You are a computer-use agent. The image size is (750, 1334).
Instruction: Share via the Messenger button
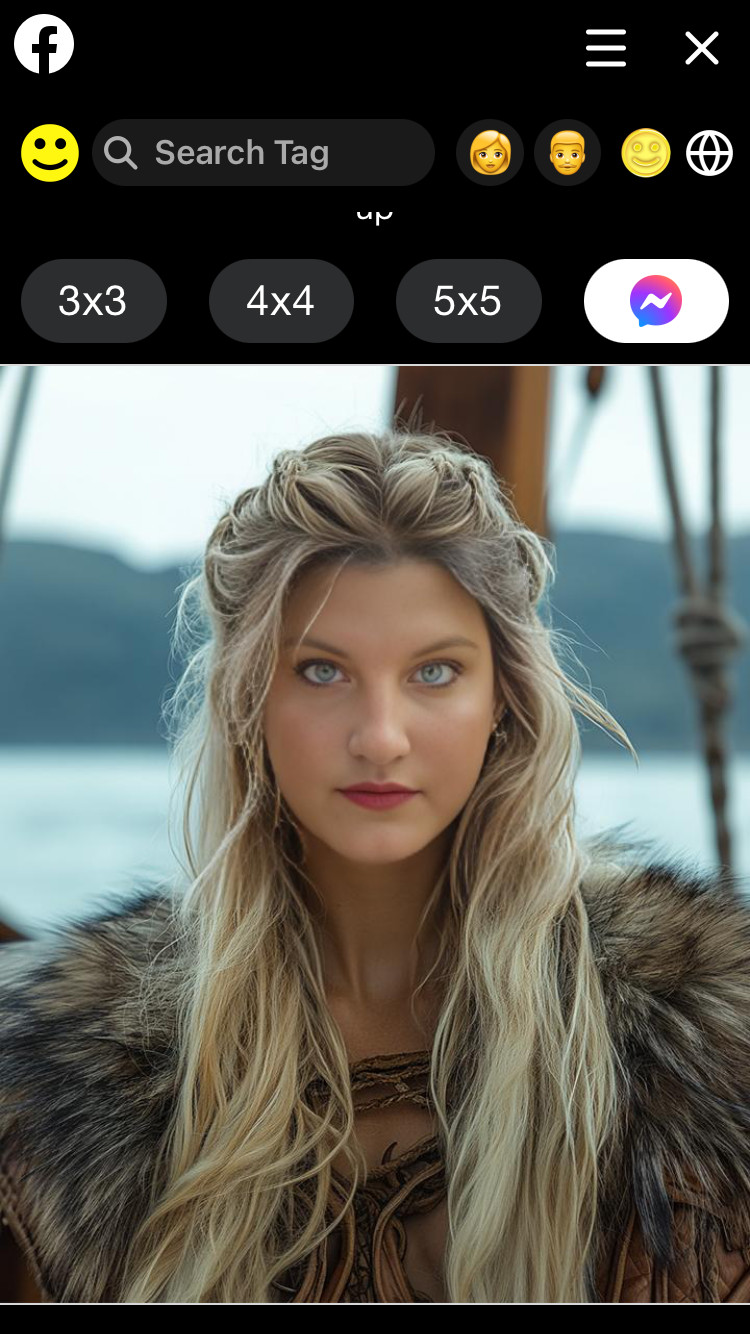pos(656,301)
